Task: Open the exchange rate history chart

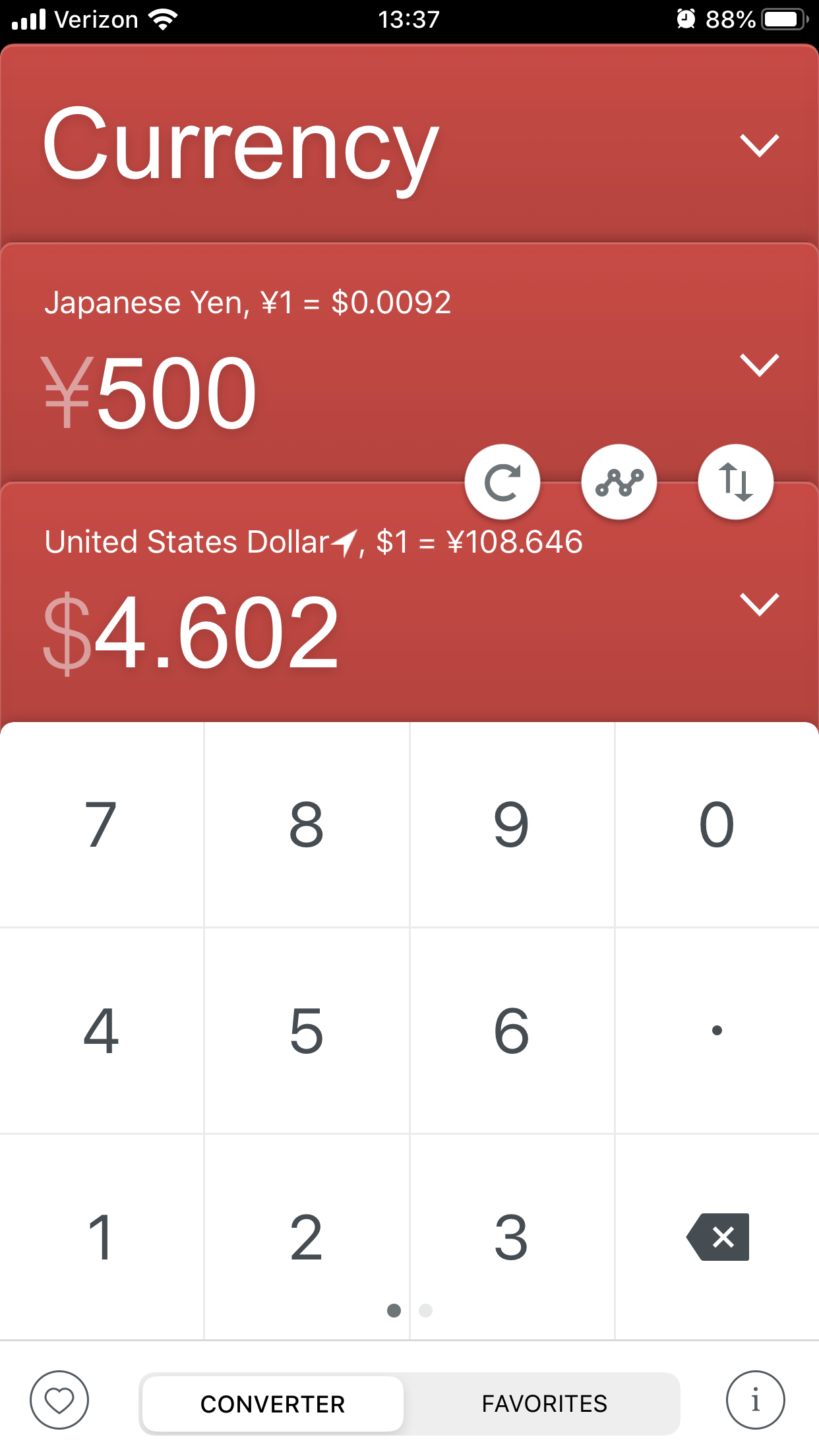Action: click(x=619, y=482)
